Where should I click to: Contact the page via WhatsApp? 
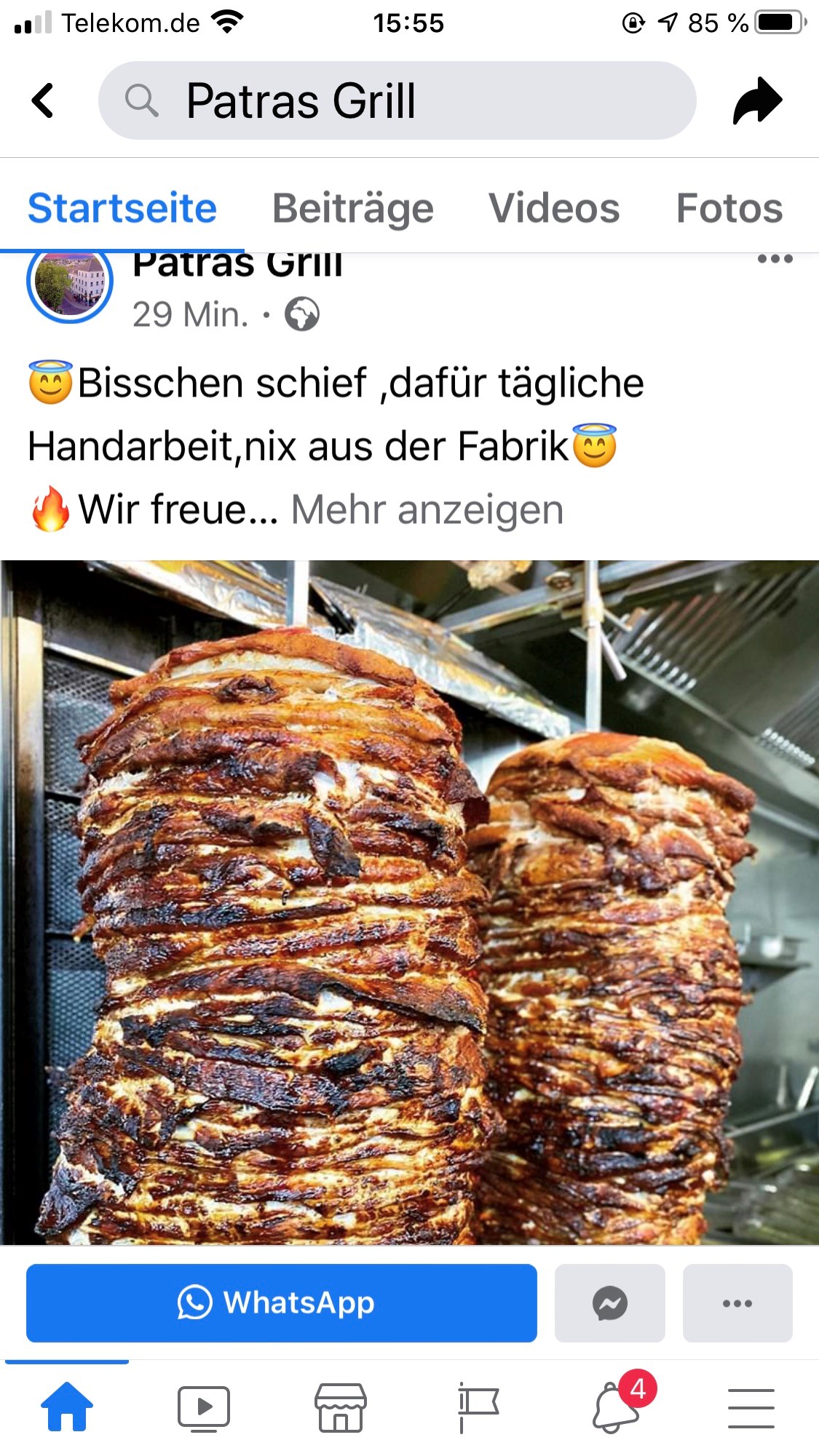click(x=282, y=1302)
